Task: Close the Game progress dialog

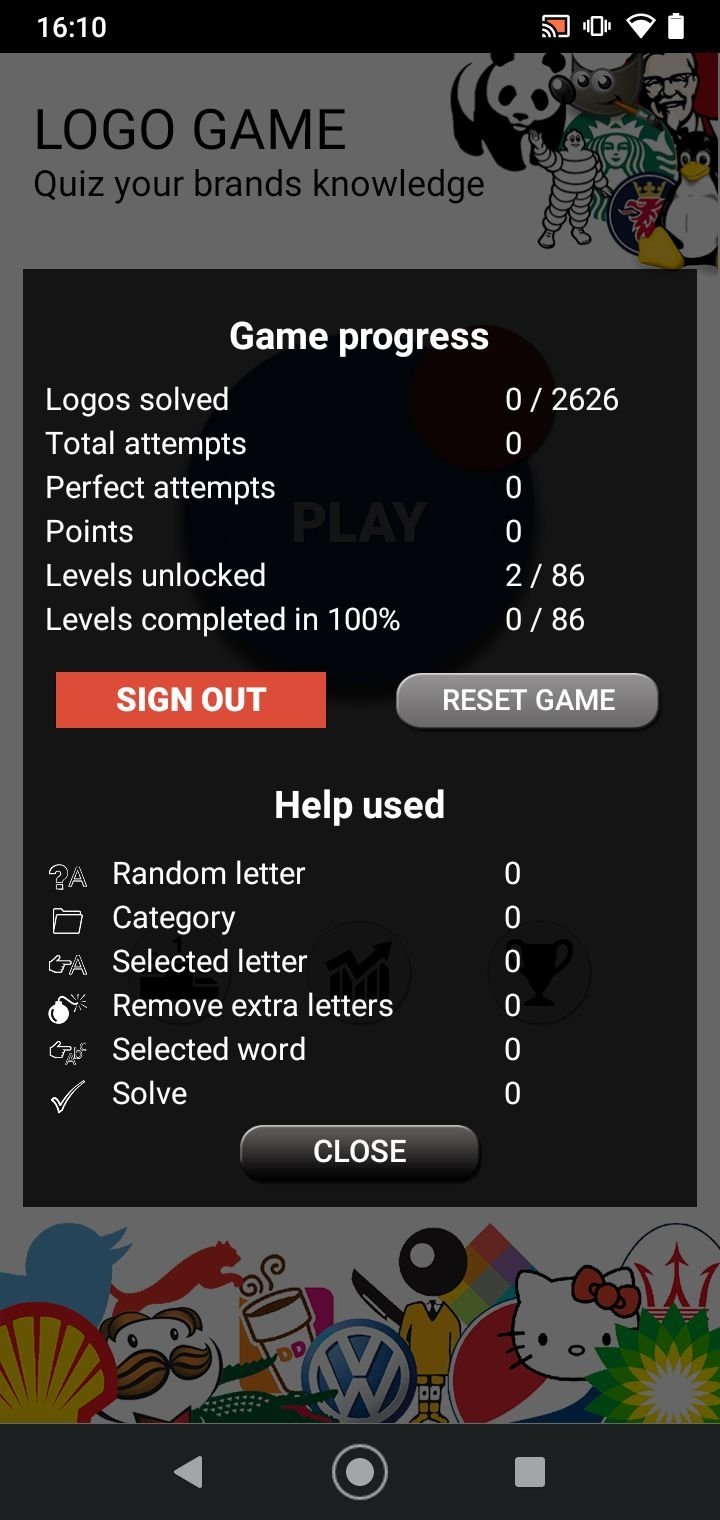Action: point(360,1151)
